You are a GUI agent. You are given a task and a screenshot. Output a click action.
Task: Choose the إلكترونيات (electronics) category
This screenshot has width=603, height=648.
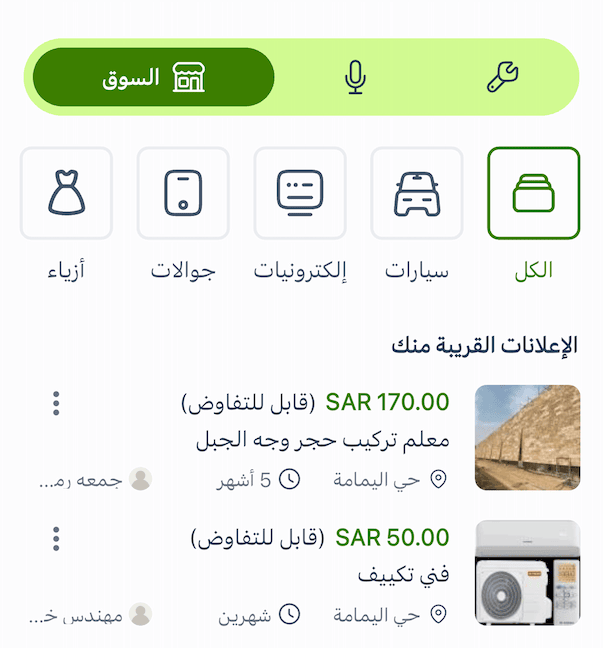300,193
